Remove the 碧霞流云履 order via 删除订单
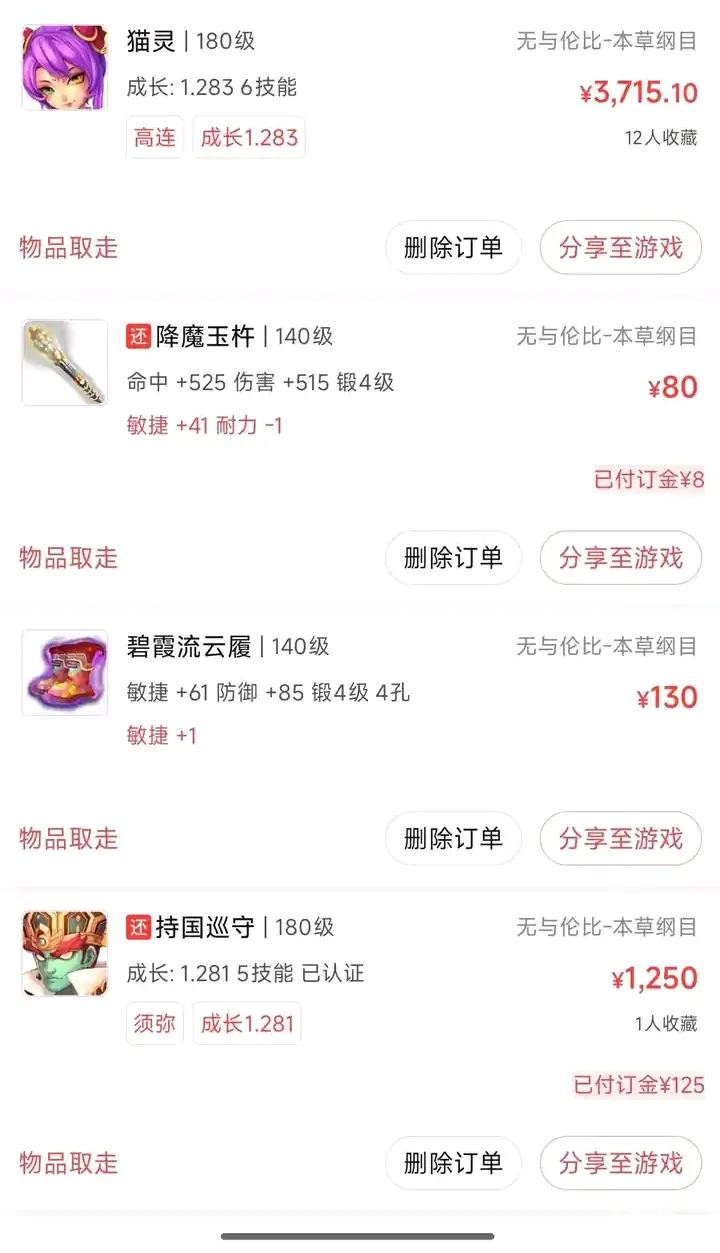The width and height of the screenshot is (720, 1253). pyautogui.click(x=453, y=838)
